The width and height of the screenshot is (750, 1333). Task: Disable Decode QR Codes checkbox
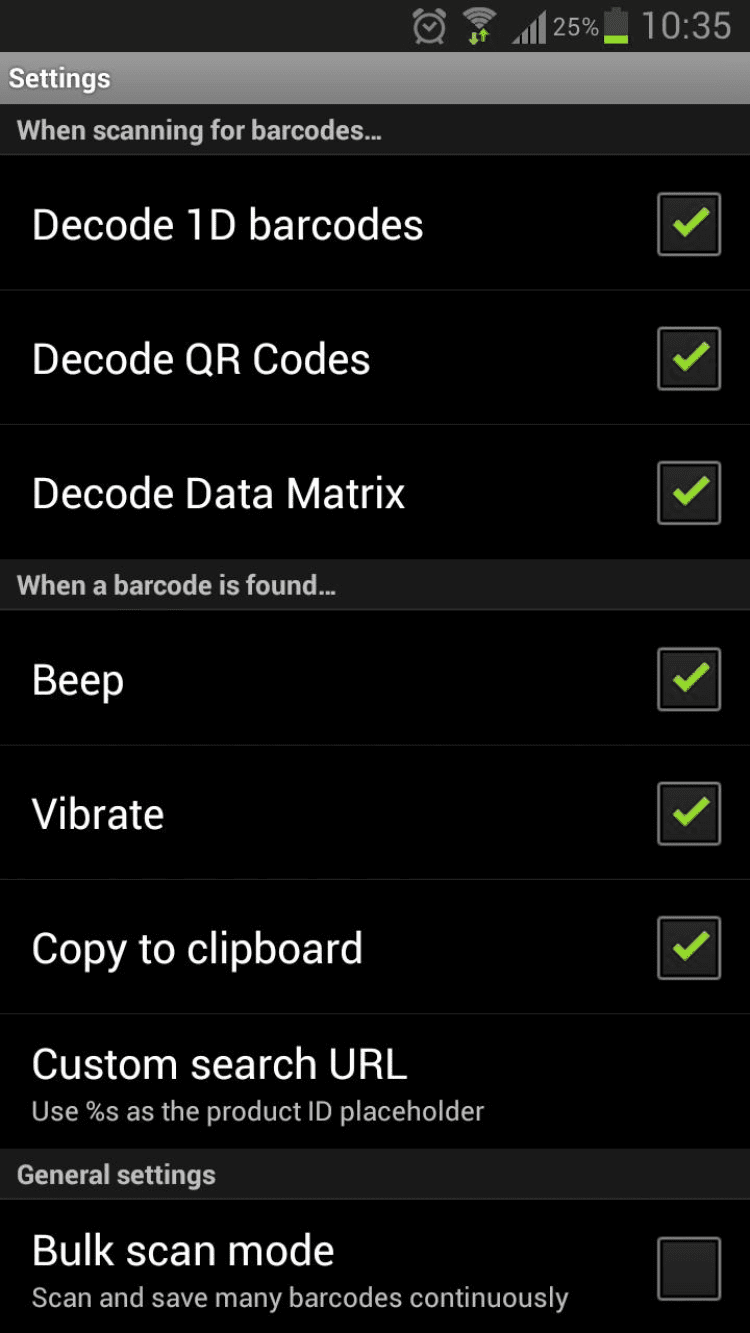click(688, 358)
